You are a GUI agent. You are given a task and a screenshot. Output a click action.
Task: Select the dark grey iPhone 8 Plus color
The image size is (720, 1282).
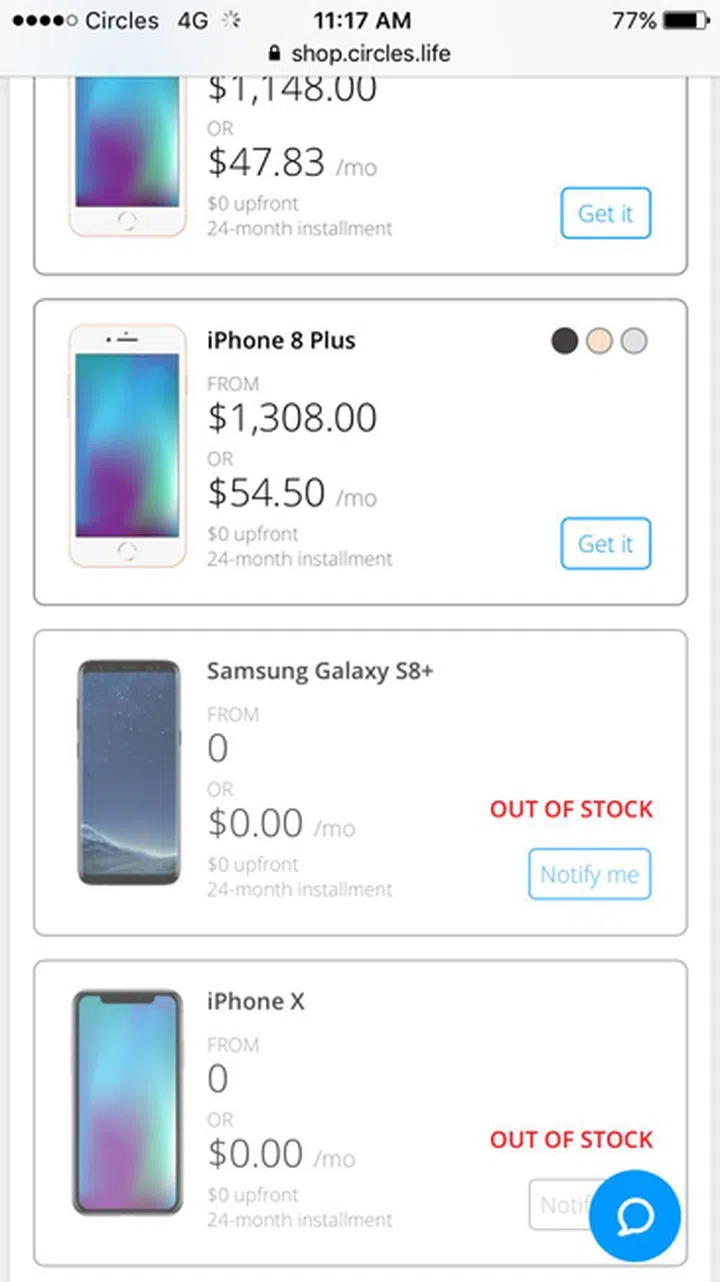[x=565, y=341]
